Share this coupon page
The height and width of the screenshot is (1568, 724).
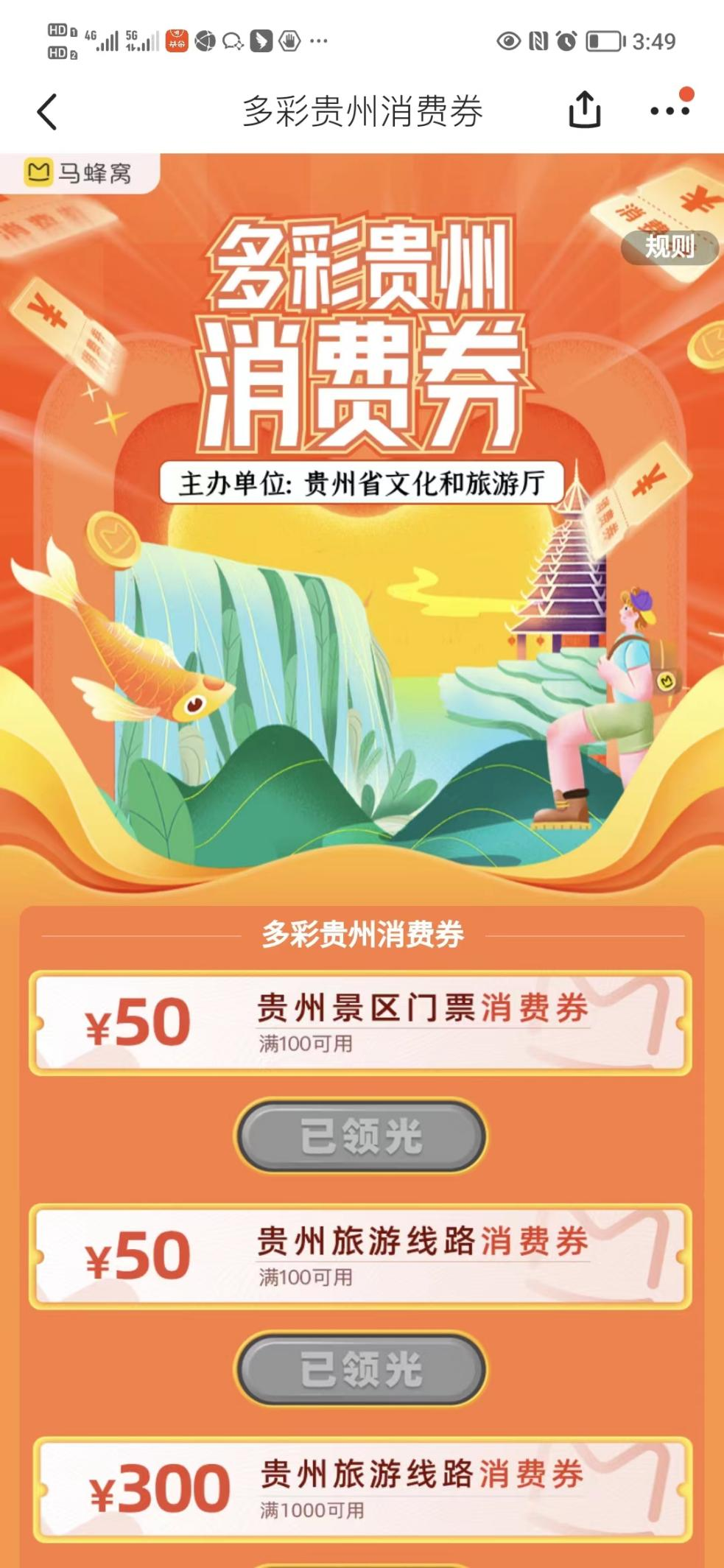pyautogui.click(x=584, y=110)
